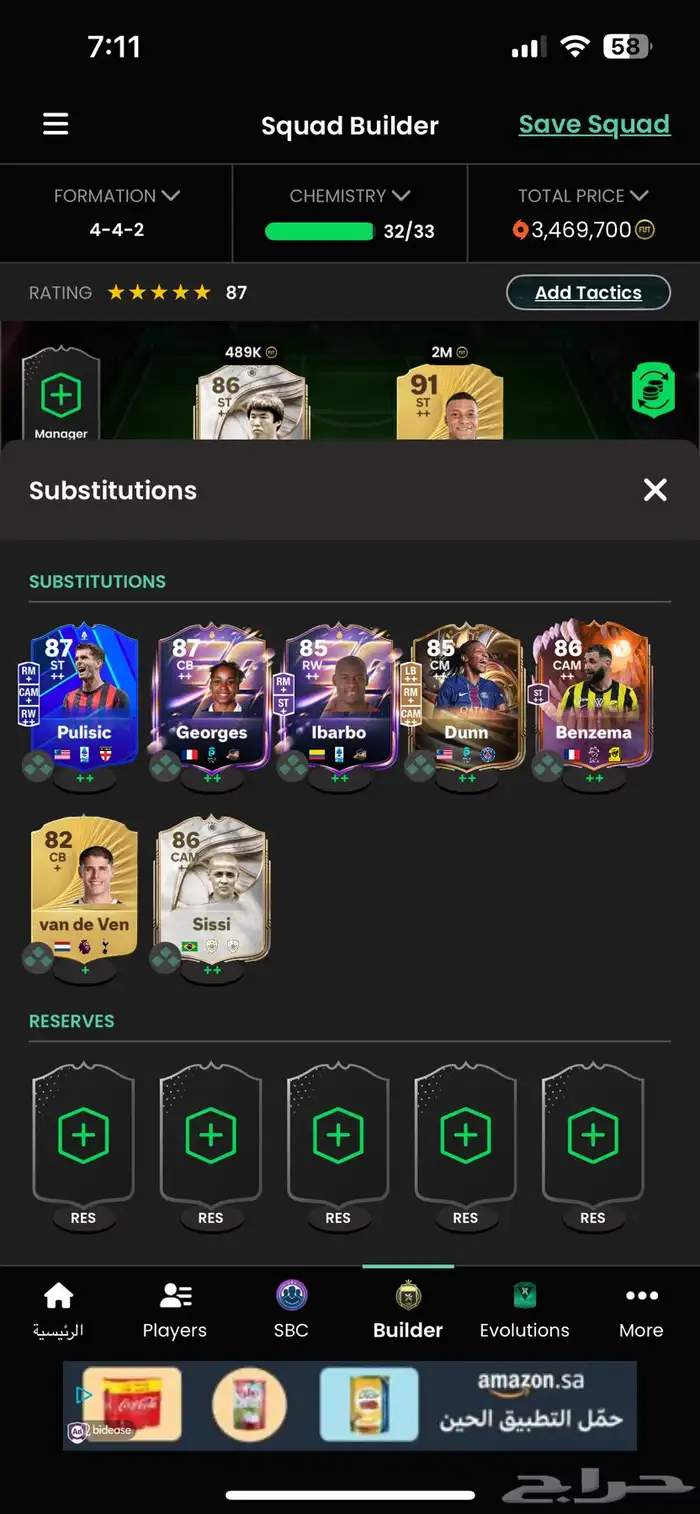Select the Ibarbo substitute card
This screenshot has width=700, height=1514.
338,695
